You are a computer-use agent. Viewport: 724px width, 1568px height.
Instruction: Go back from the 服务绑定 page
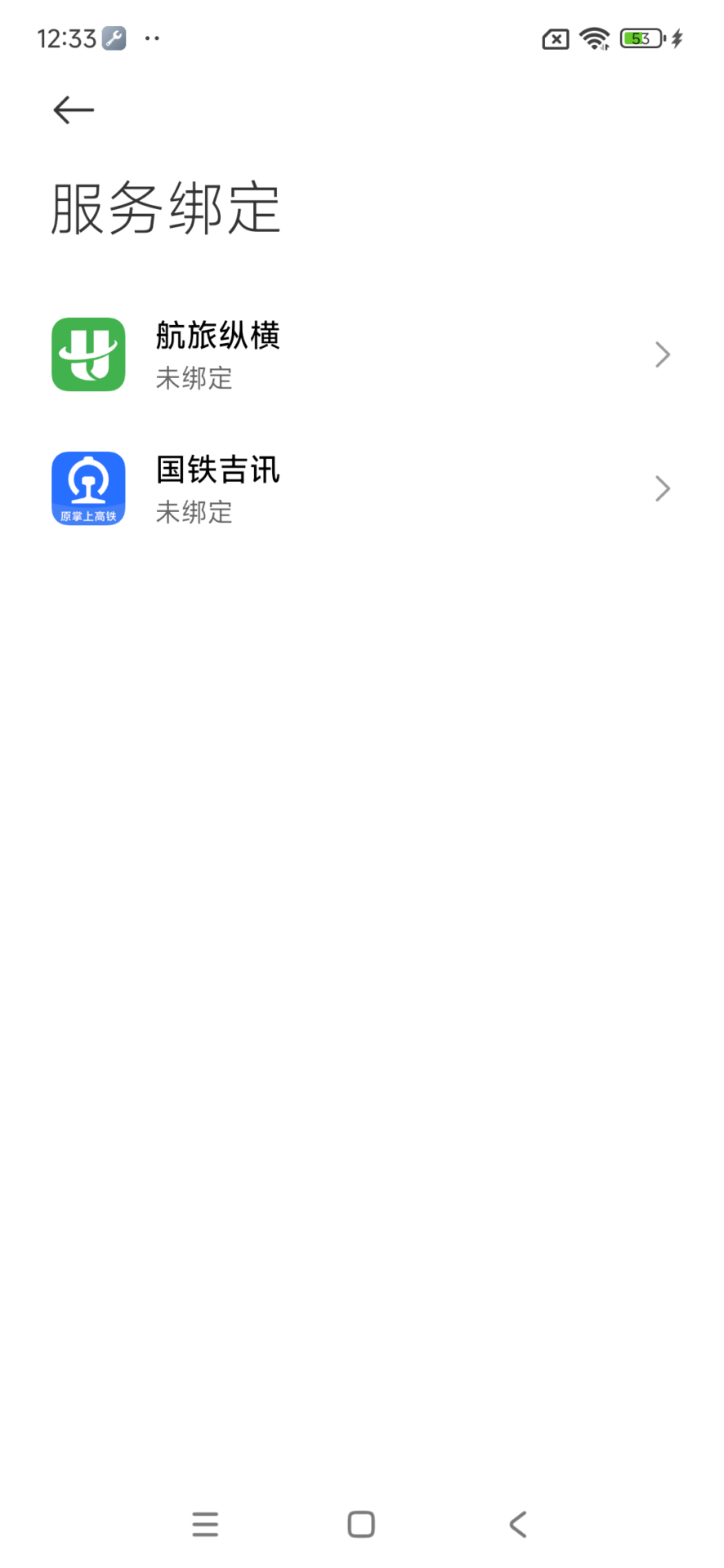pyautogui.click(x=74, y=109)
